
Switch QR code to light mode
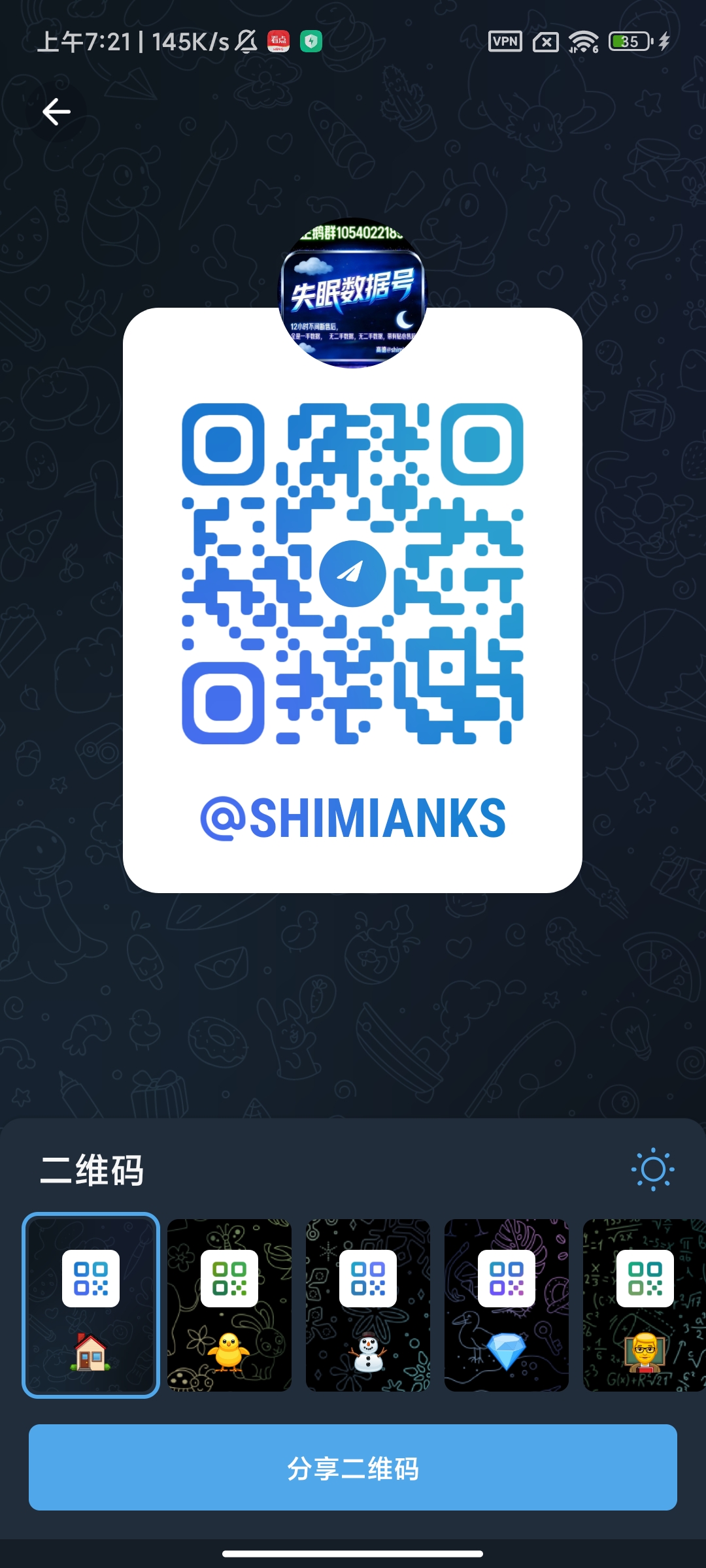[652, 1169]
